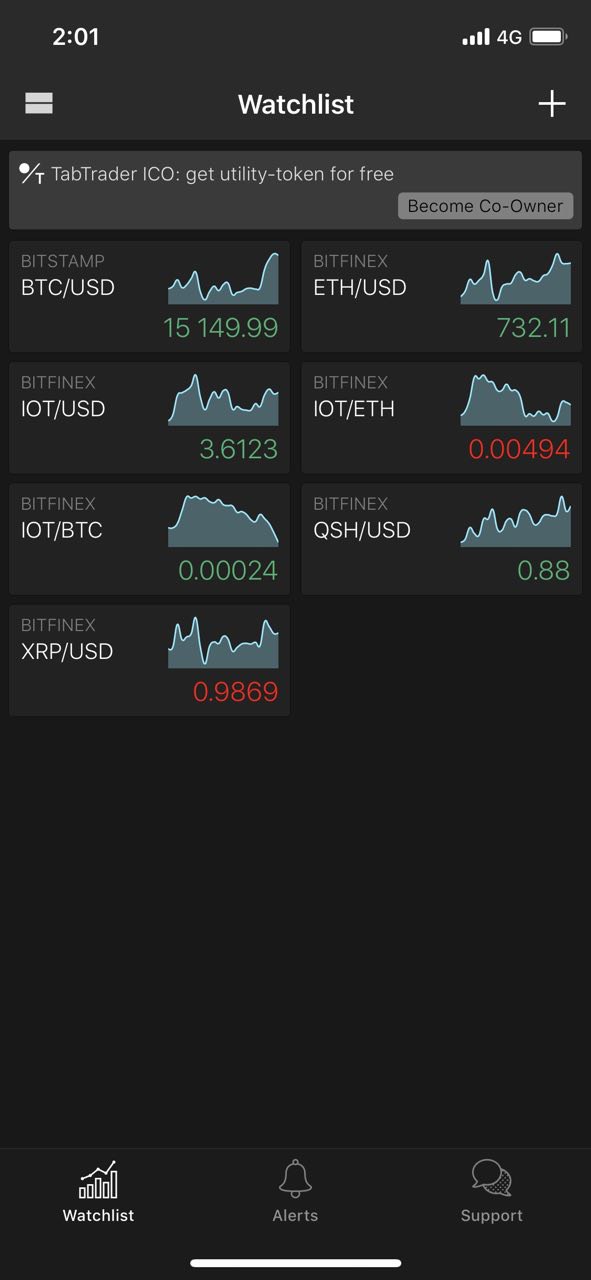Open the IOT/USD ticker card
This screenshot has height=1280, width=591.
coord(149,418)
